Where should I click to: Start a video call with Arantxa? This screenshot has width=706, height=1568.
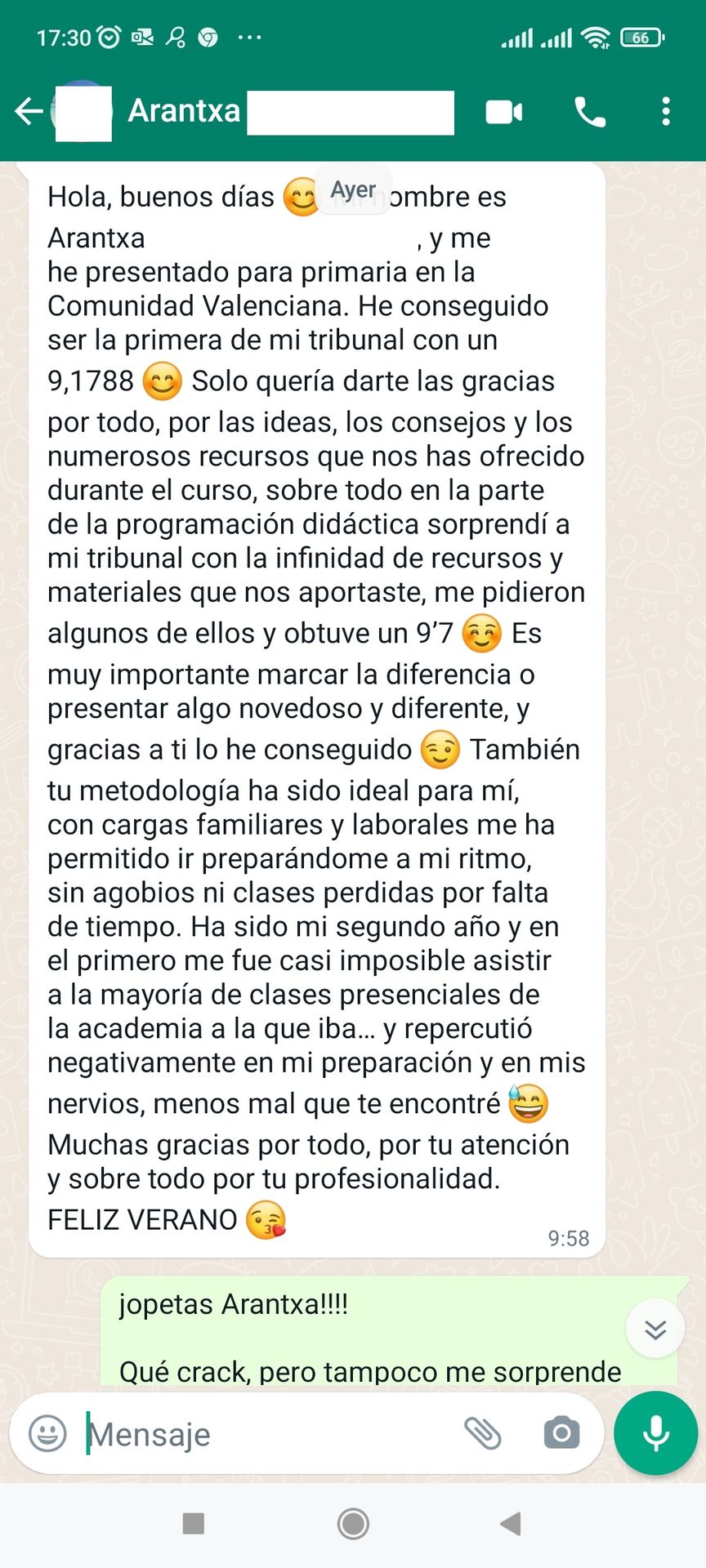[503, 112]
